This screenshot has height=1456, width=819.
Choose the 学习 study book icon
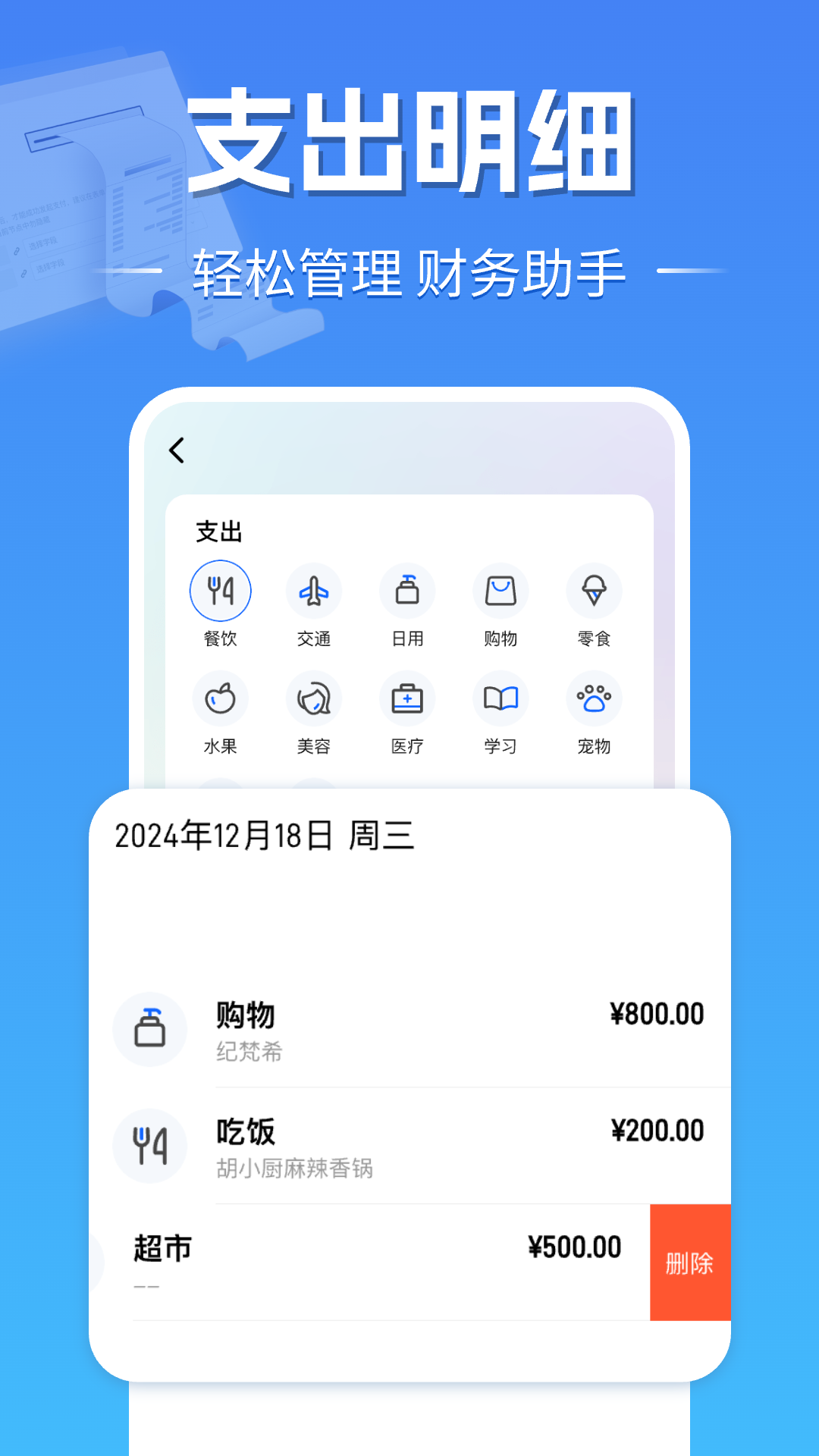[500, 698]
